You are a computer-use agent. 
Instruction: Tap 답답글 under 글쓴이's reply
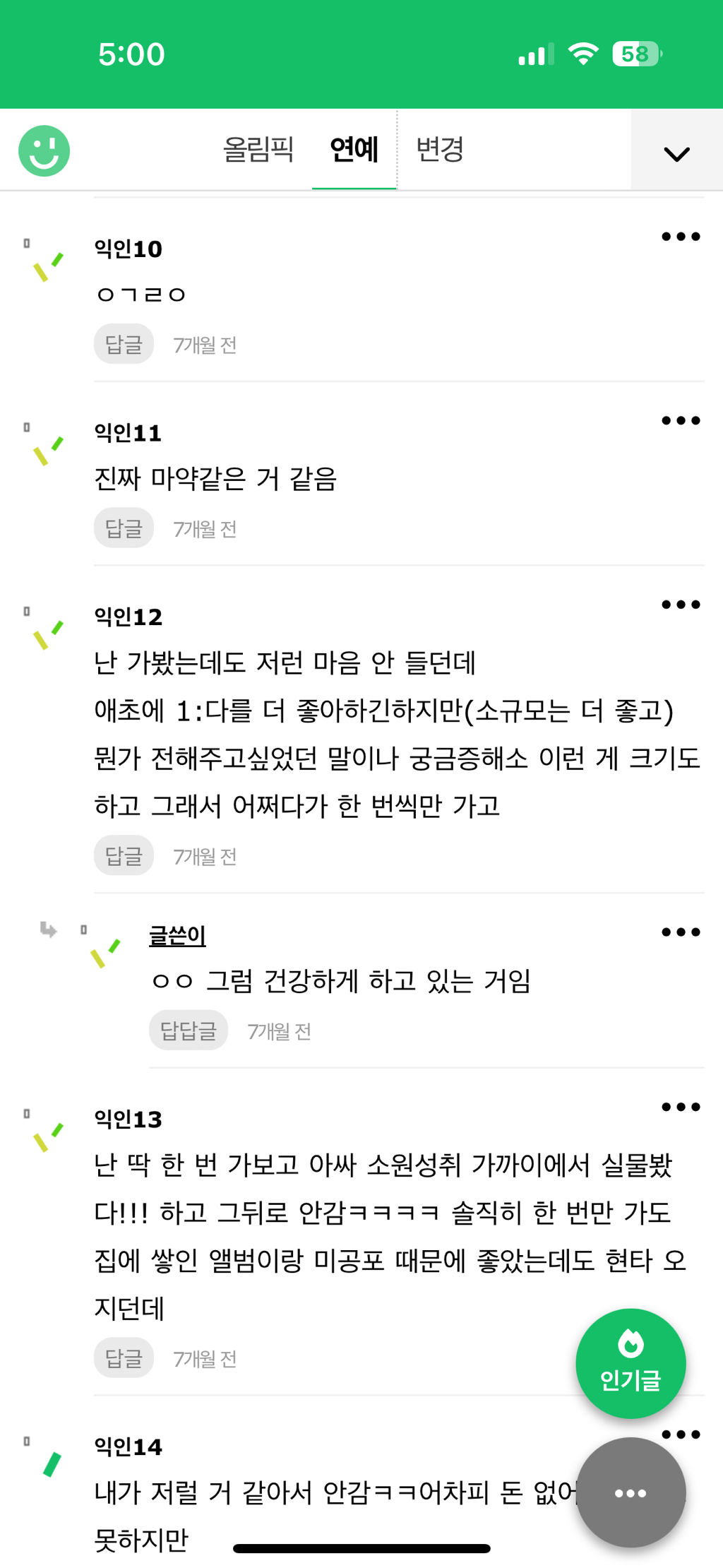point(188,1031)
